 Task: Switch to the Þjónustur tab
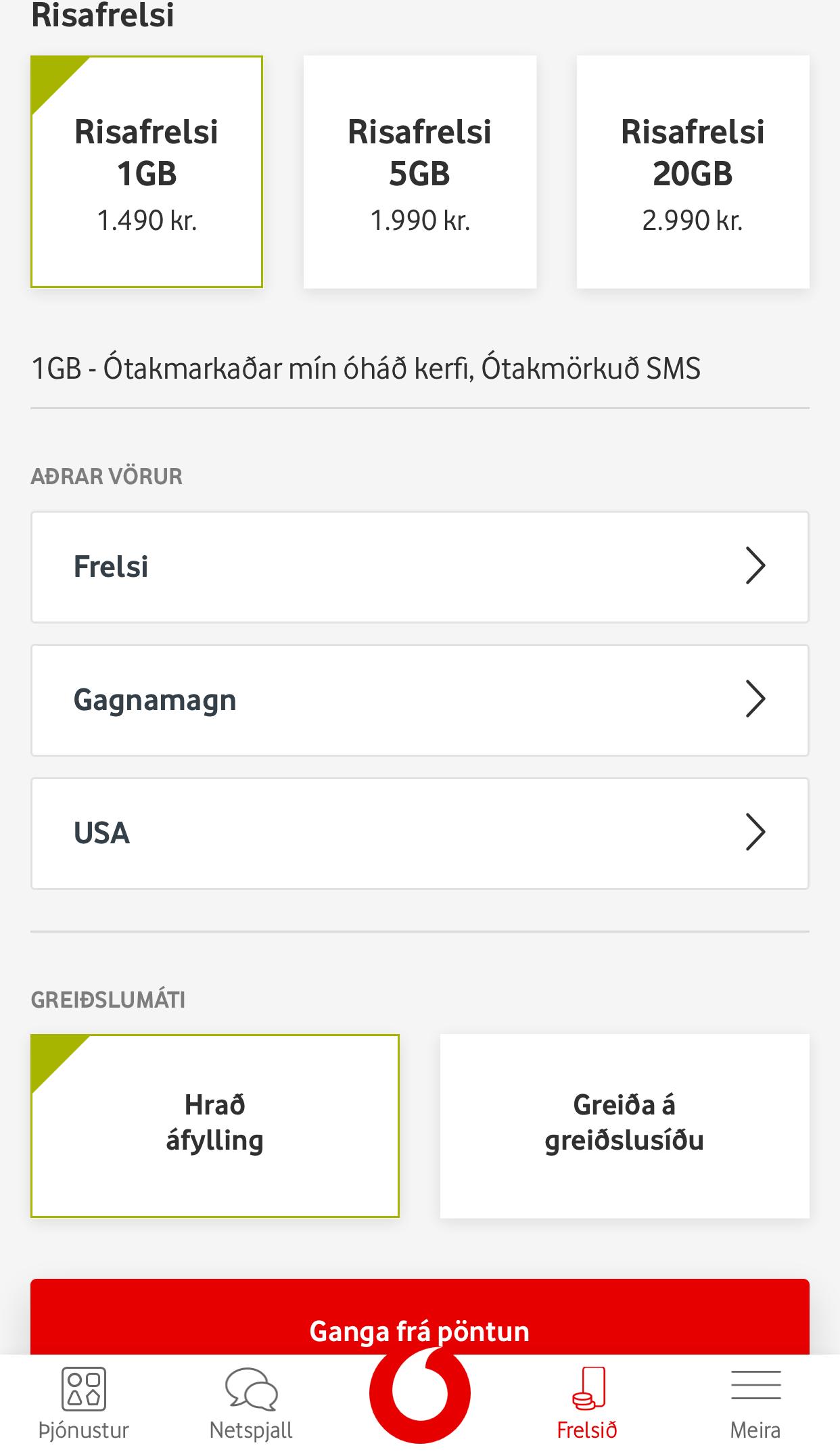click(84, 1404)
